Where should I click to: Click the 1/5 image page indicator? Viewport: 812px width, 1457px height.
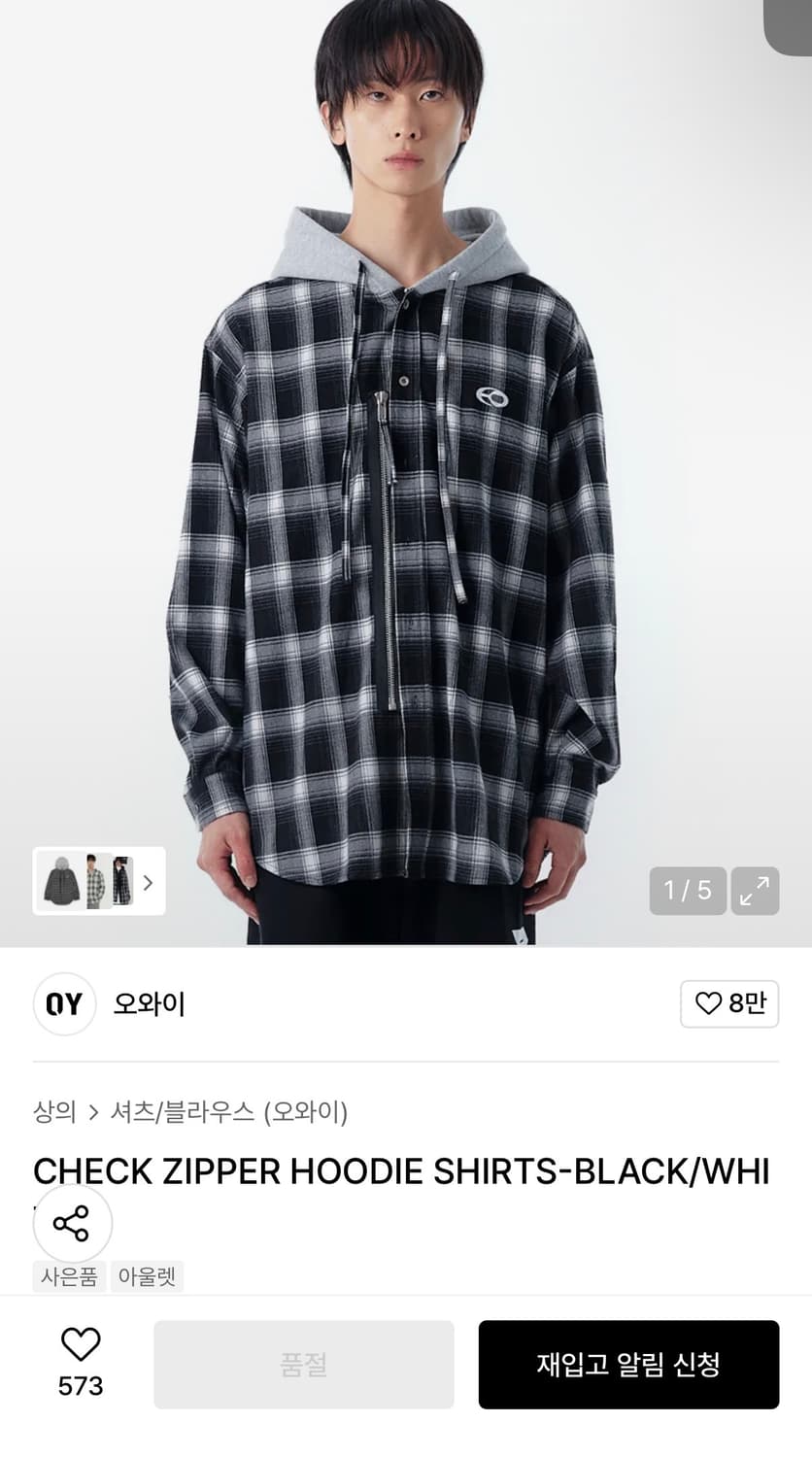687,891
